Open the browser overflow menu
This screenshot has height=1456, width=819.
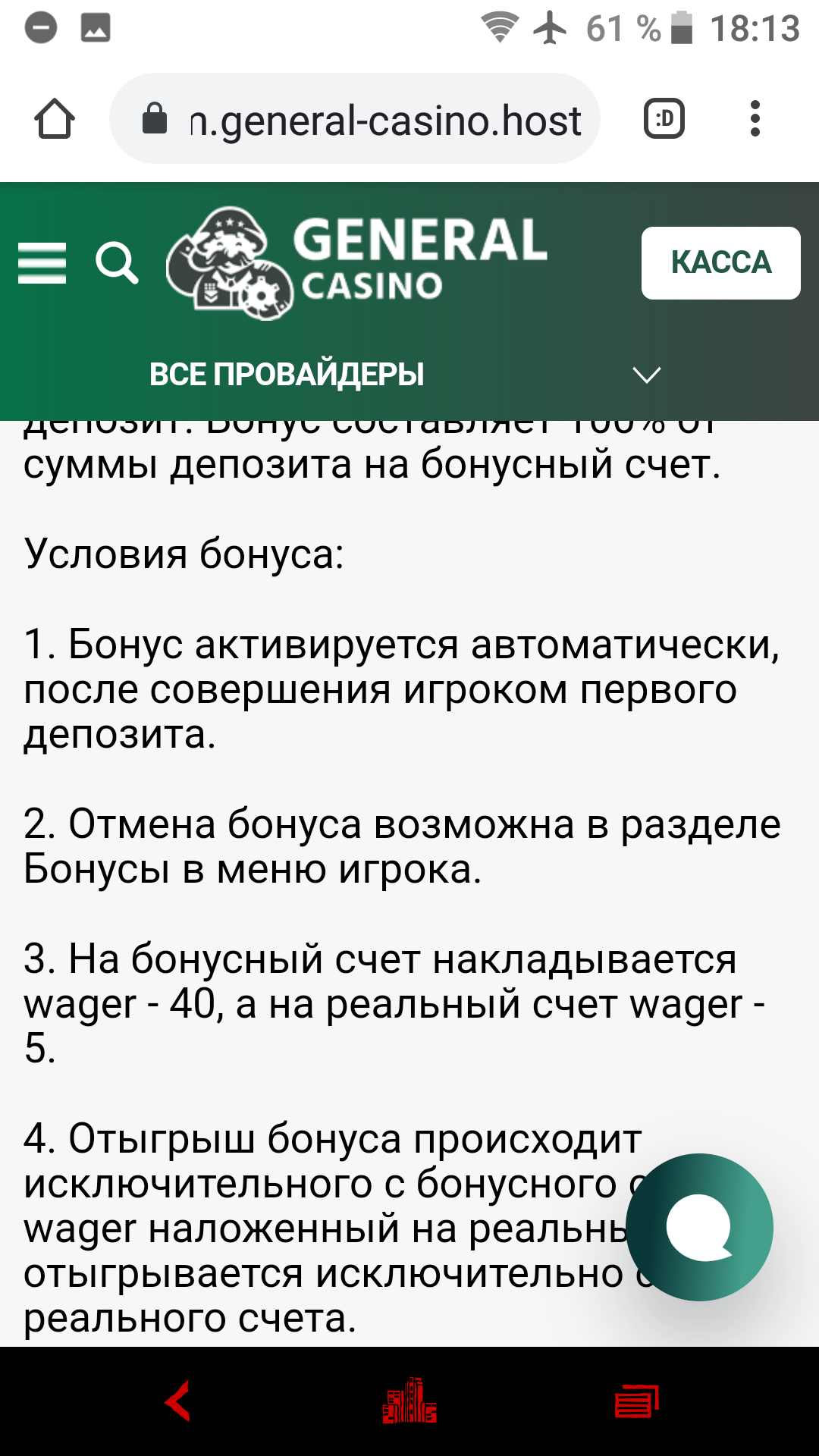755,119
